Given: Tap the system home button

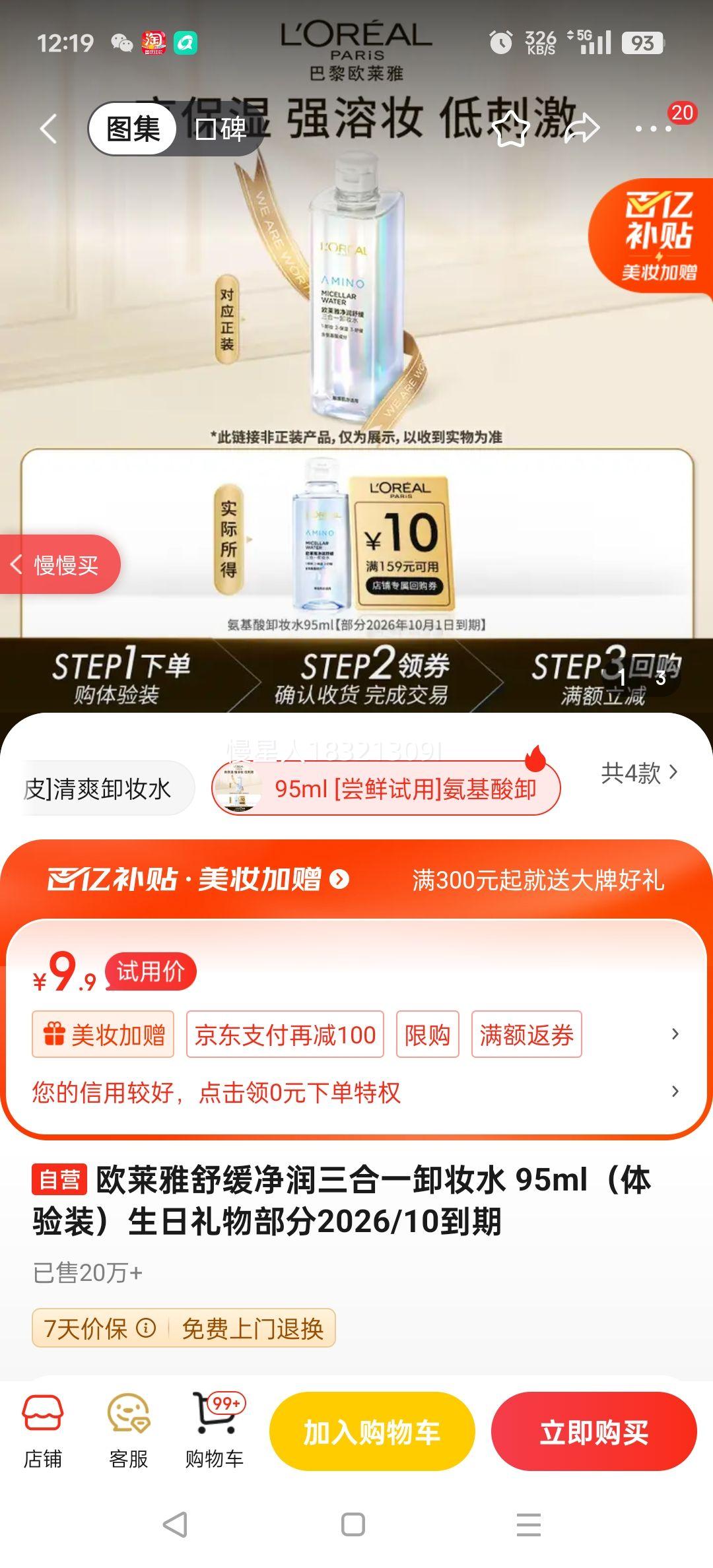Looking at the screenshot, I should tap(353, 1524).
